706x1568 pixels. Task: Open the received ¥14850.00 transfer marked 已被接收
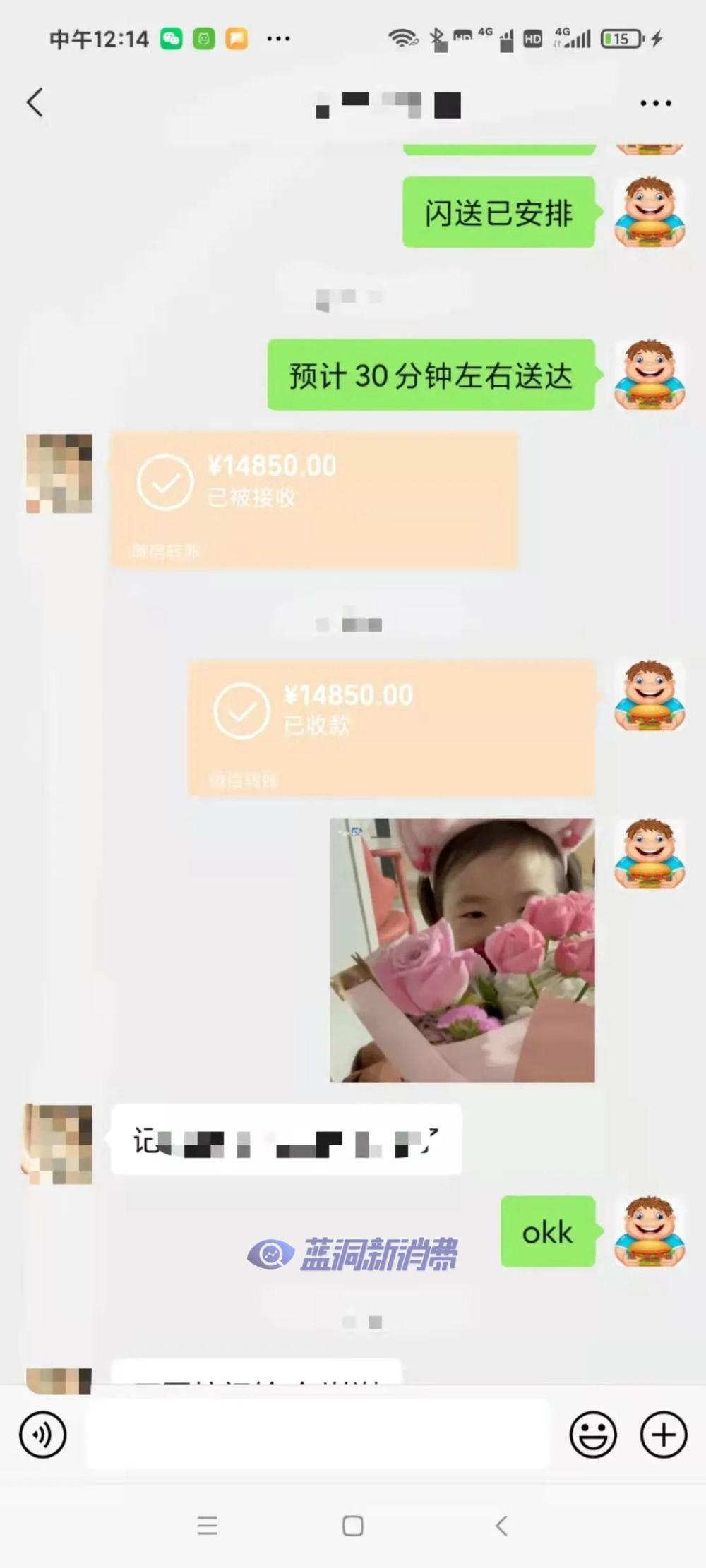[x=313, y=500]
